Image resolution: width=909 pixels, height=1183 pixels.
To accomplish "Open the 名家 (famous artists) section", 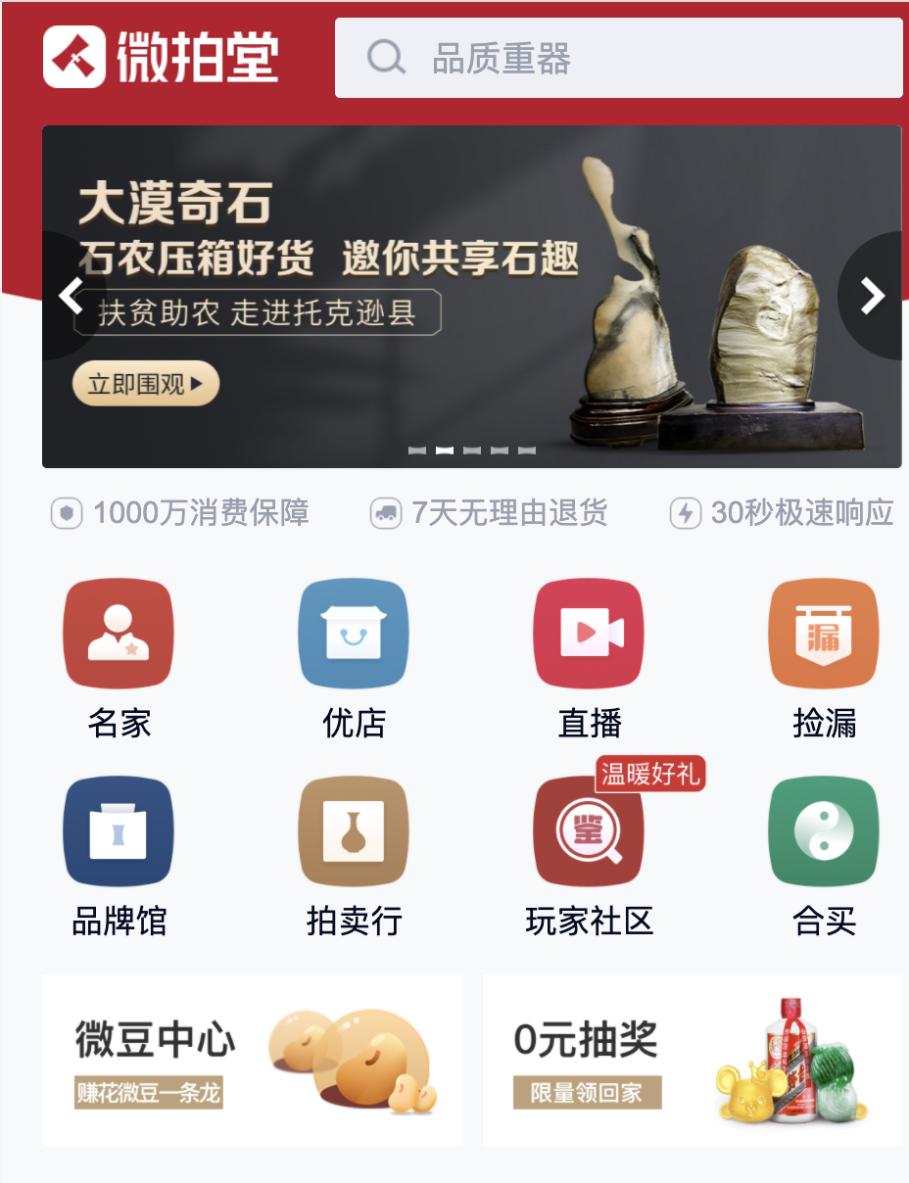I will [x=118, y=633].
